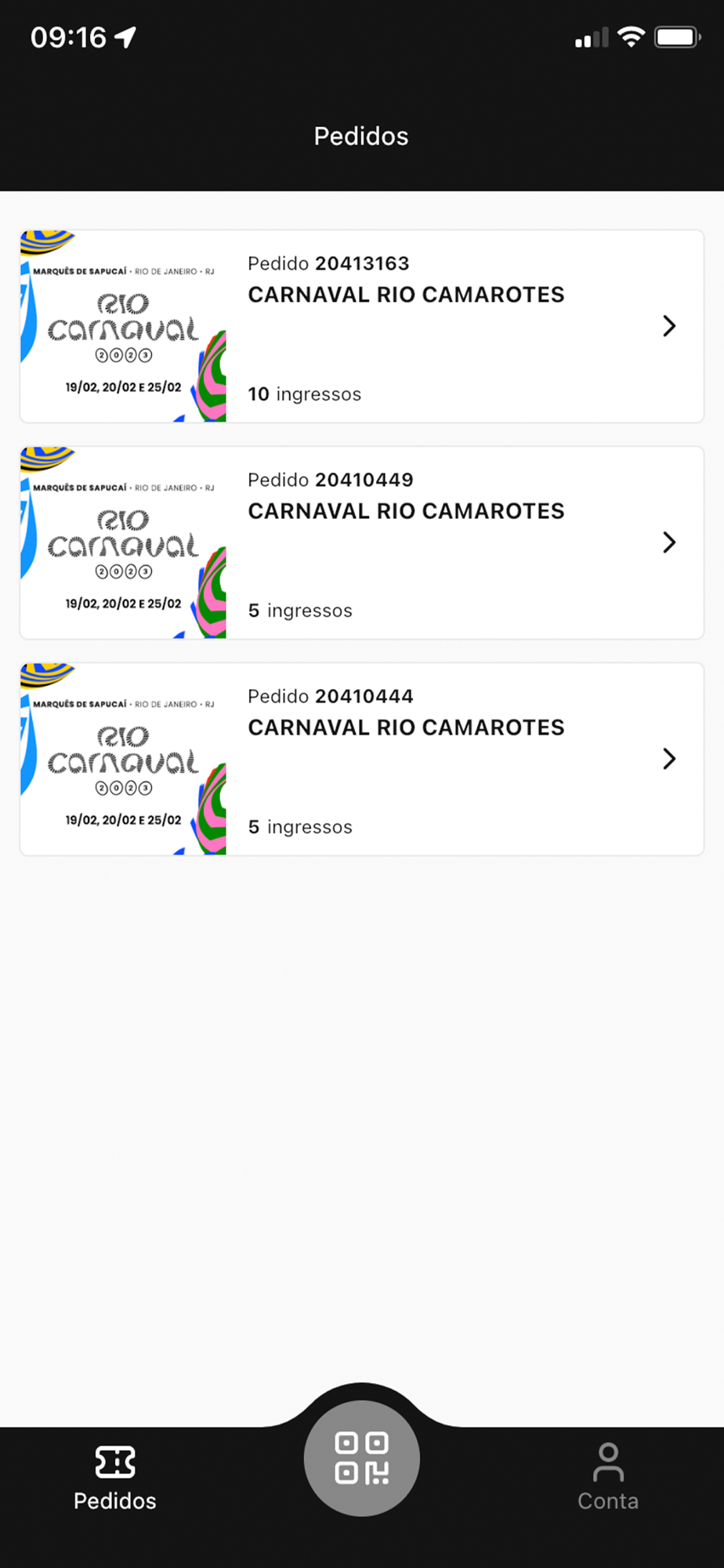Switch to the Conta tab
724x1568 pixels.
tap(608, 1477)
